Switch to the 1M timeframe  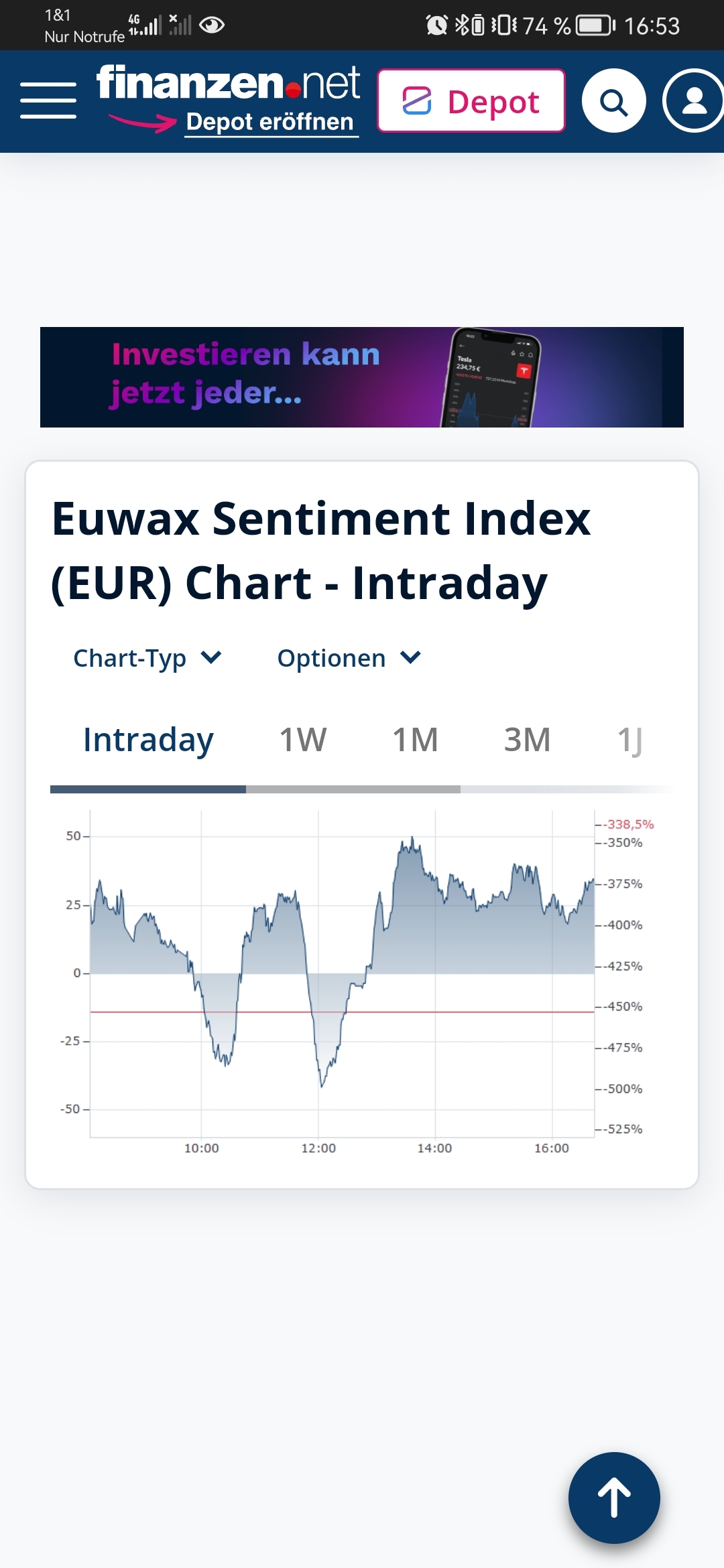tap(415, 740)
